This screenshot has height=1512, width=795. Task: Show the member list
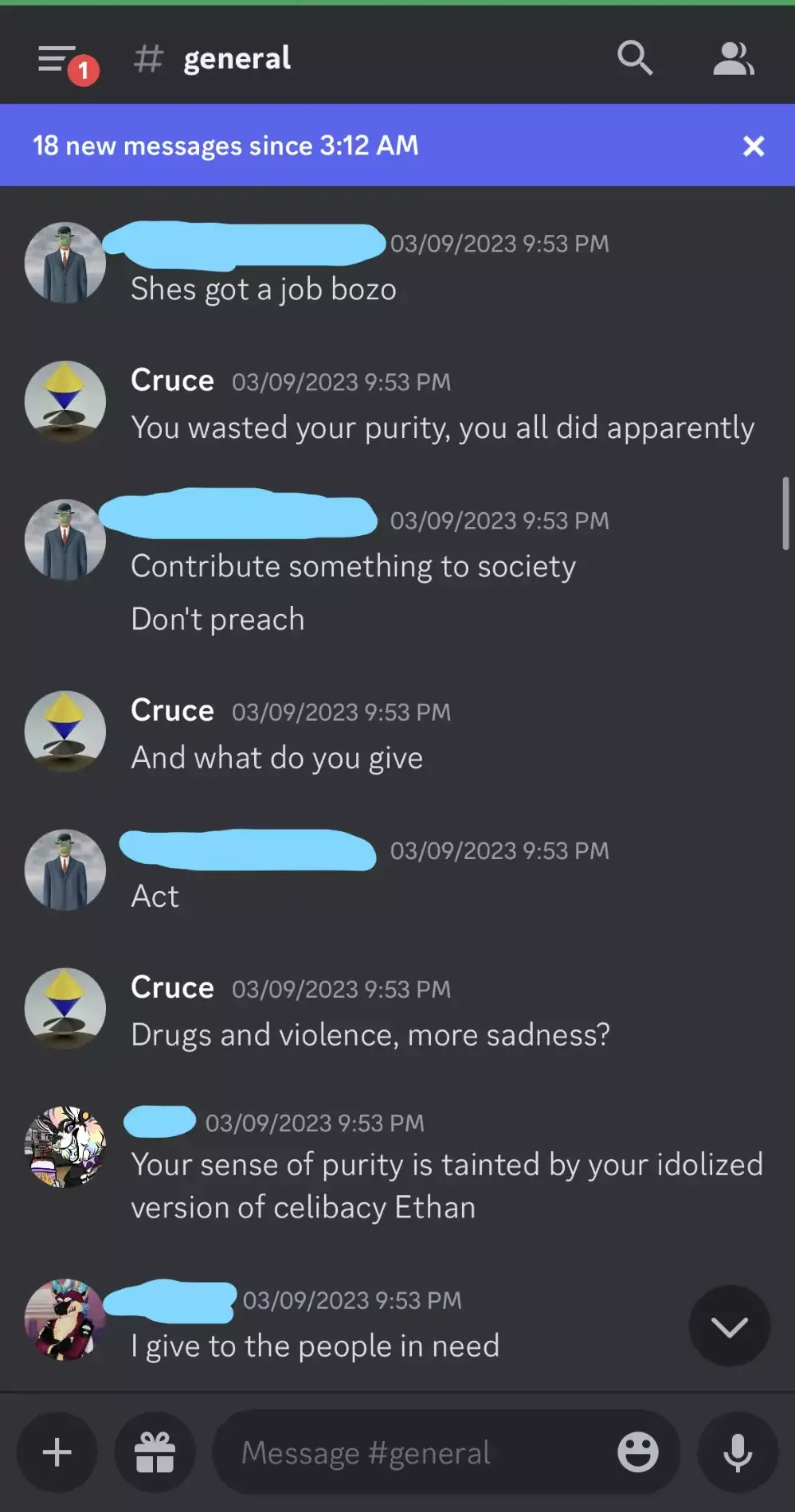[733, 58]
